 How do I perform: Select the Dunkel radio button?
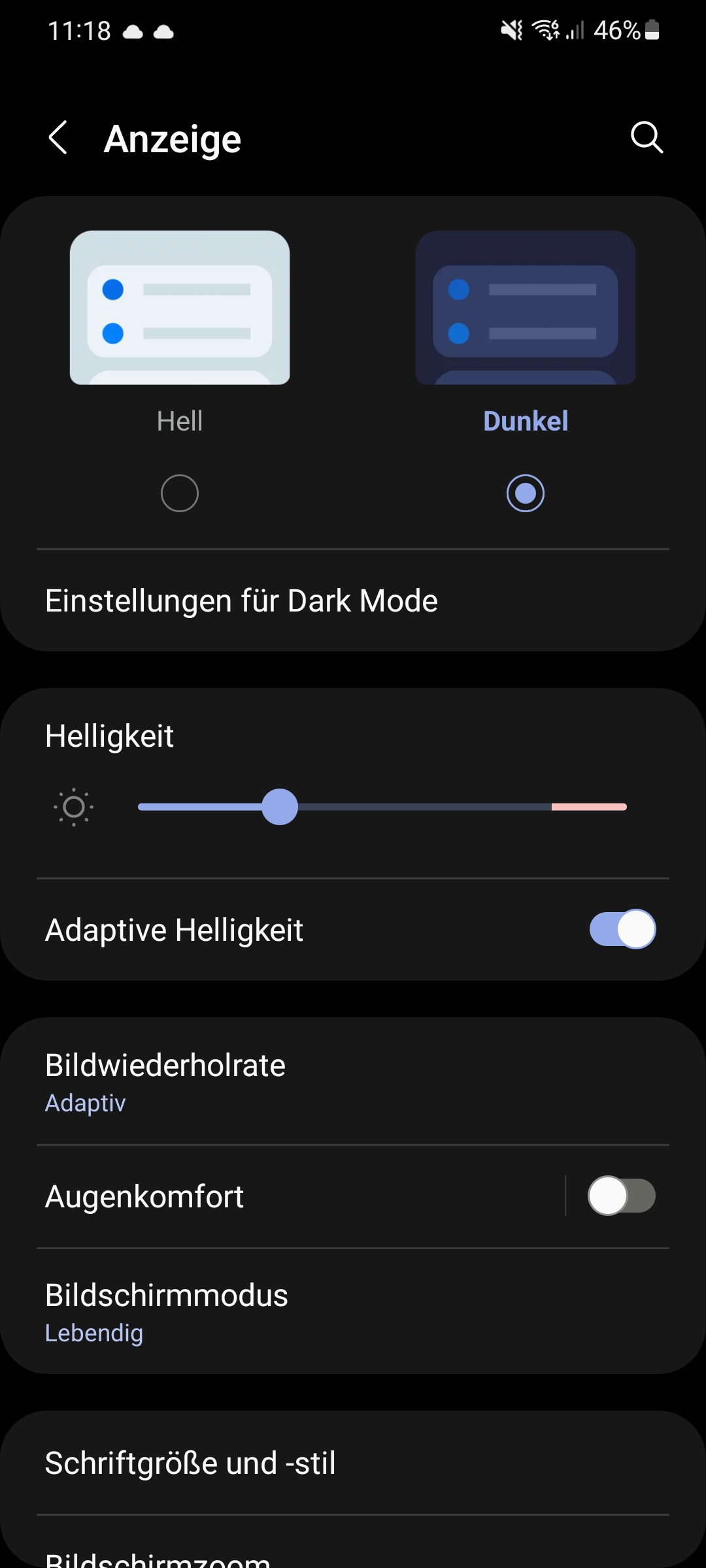(525, 493)
